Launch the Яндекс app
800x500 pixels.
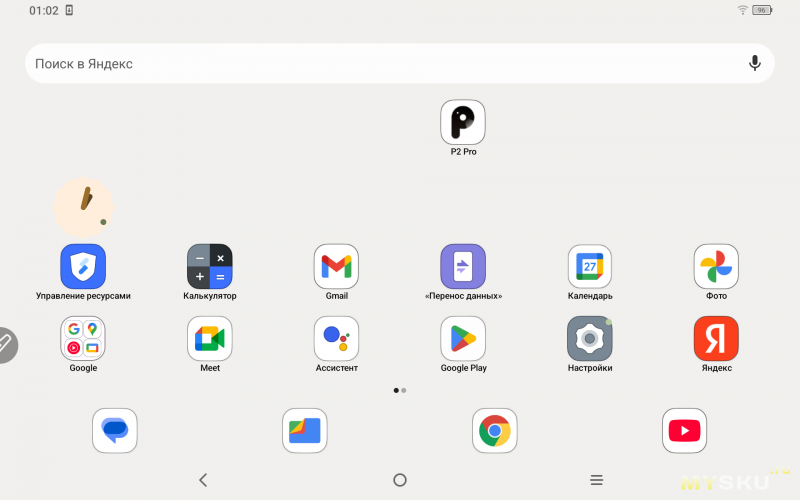tap(716, 339)
